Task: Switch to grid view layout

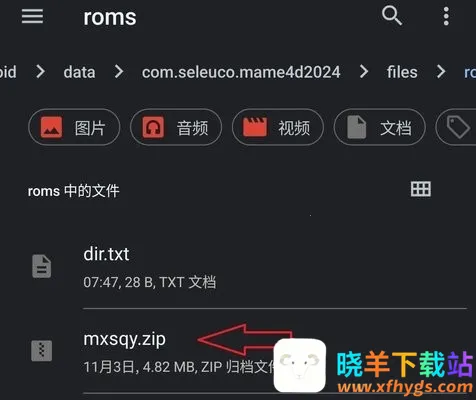Action: click(421, 189)
